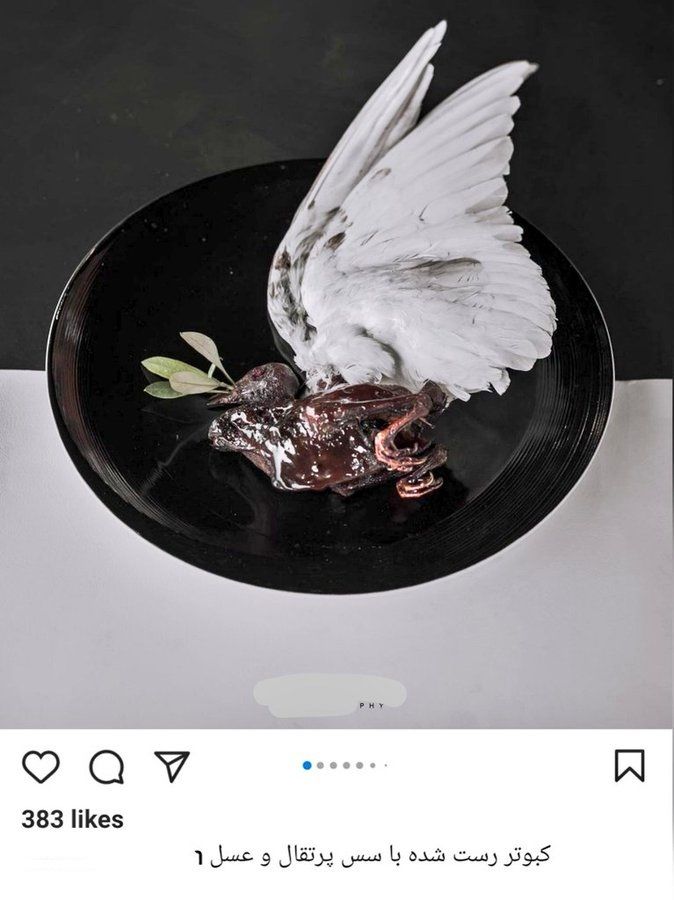Open comments on this post
The image size is (674, 900).
(106, 766)
